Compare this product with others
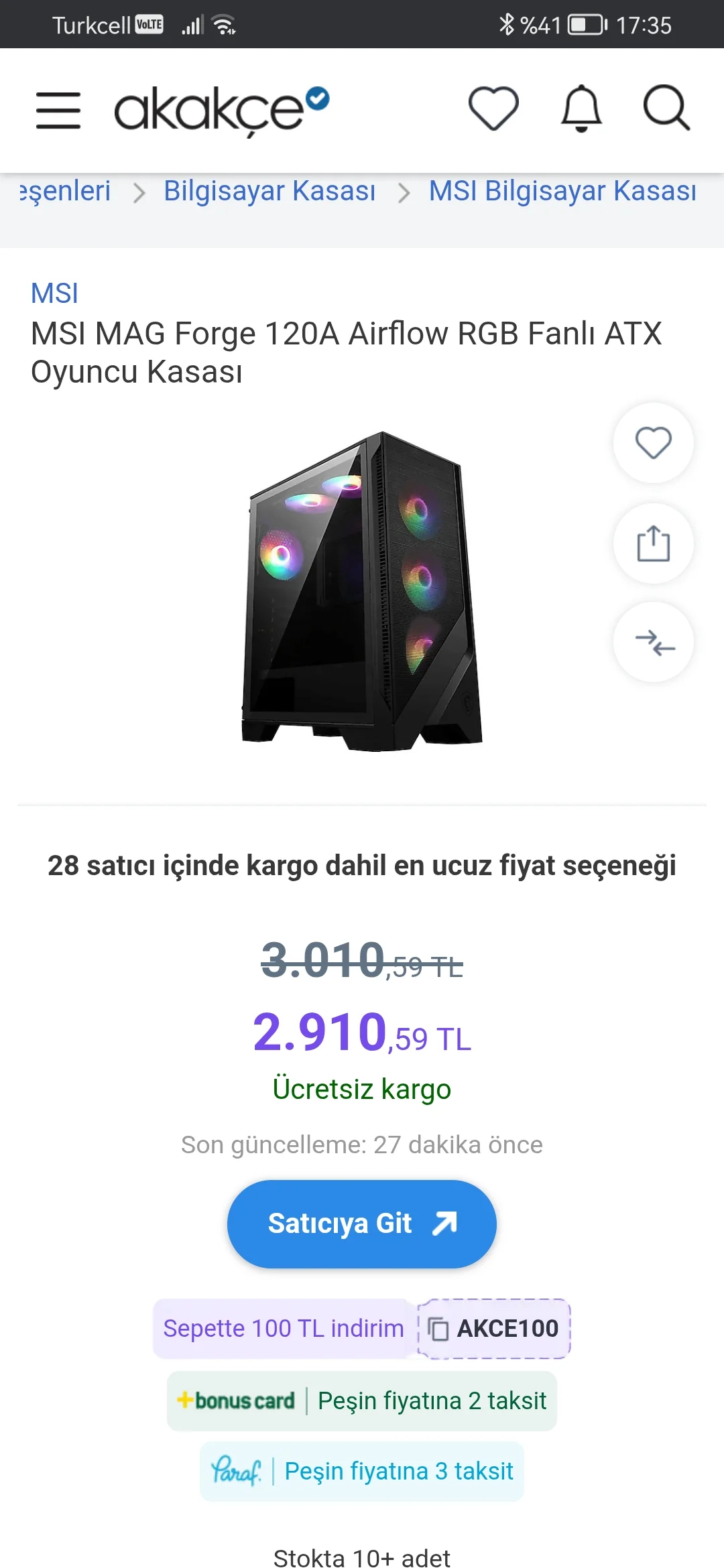Screen dimensions: 724x1568 tap(653, 643)
